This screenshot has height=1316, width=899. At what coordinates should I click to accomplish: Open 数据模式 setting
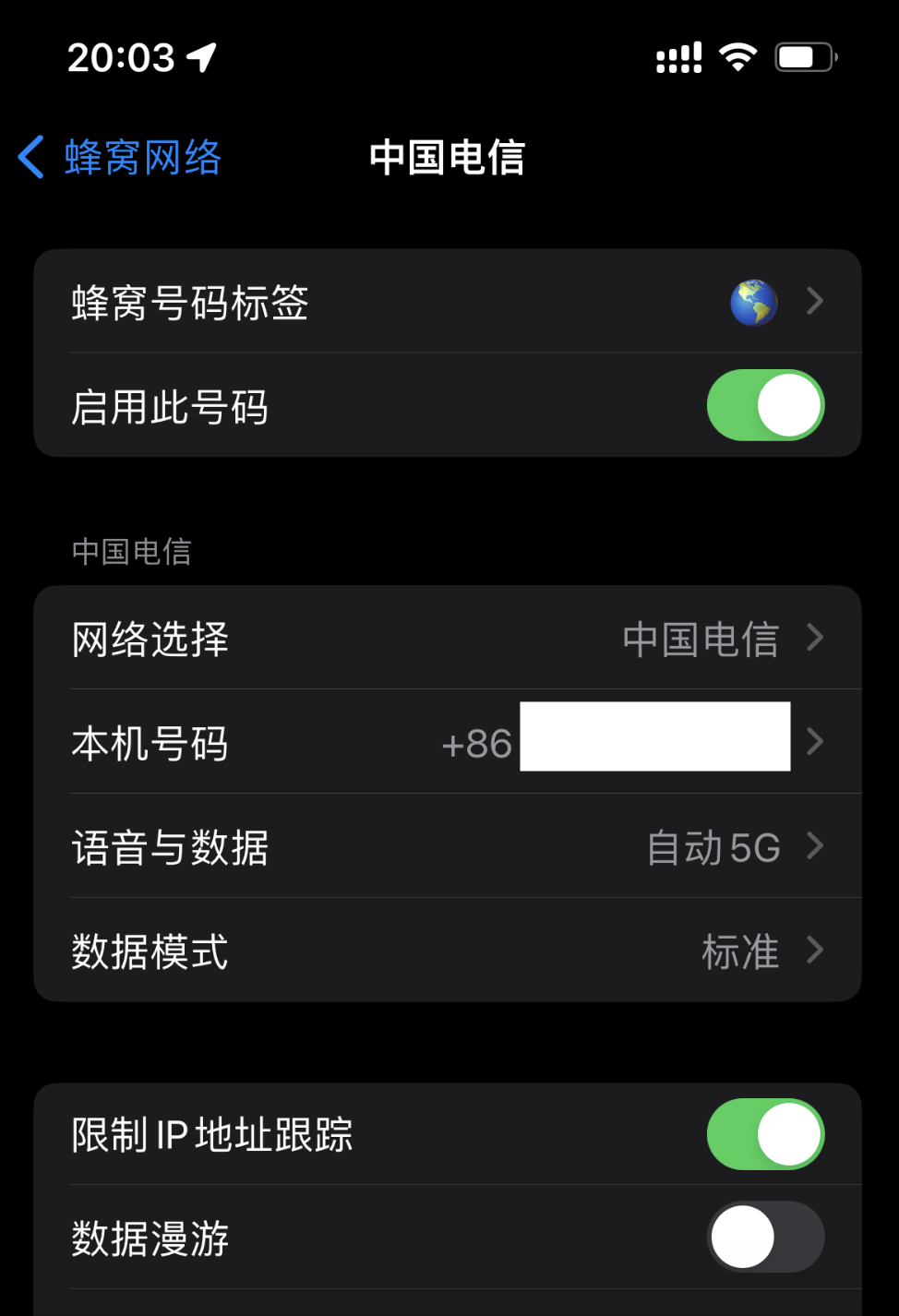(x=447, y=951)
